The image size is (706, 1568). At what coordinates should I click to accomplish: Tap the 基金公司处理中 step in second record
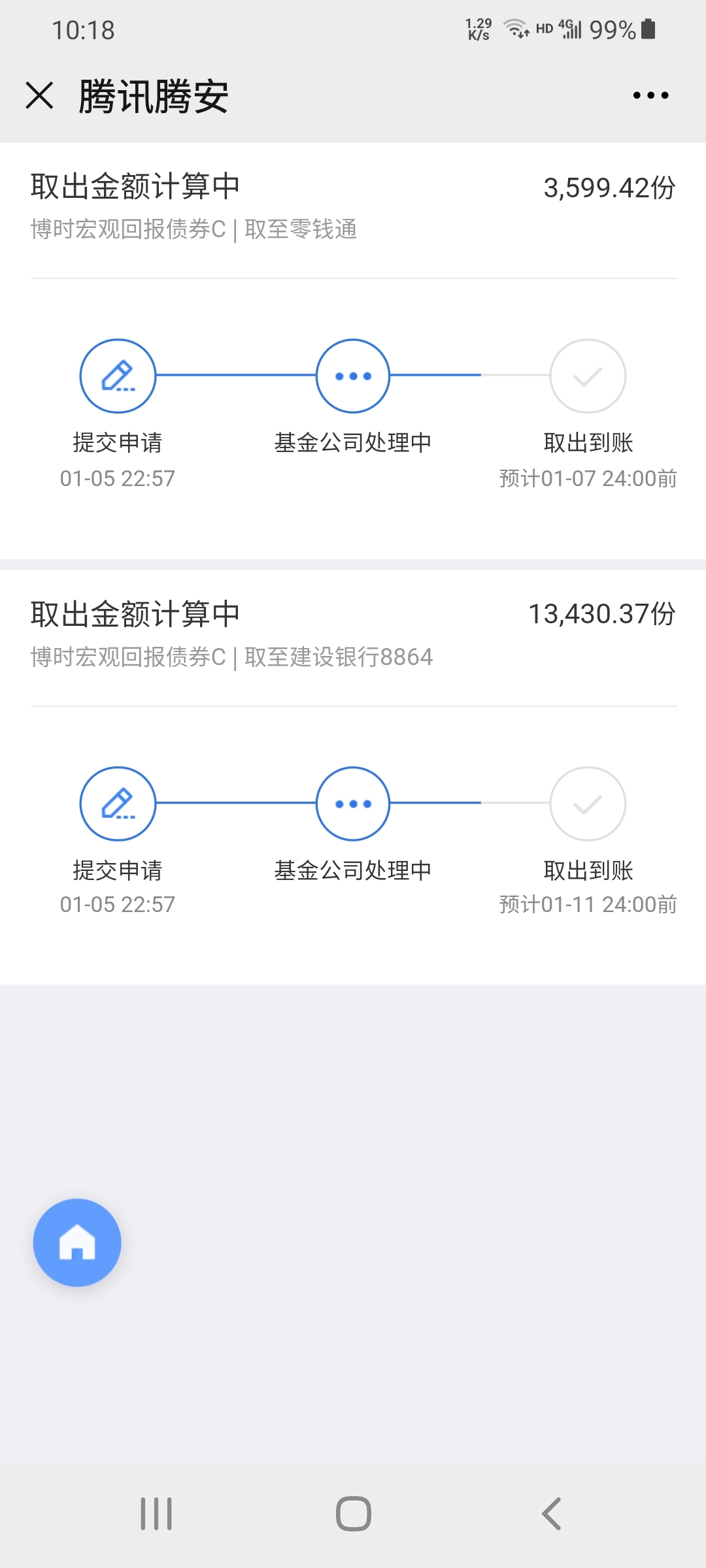(x=353, y=871)
